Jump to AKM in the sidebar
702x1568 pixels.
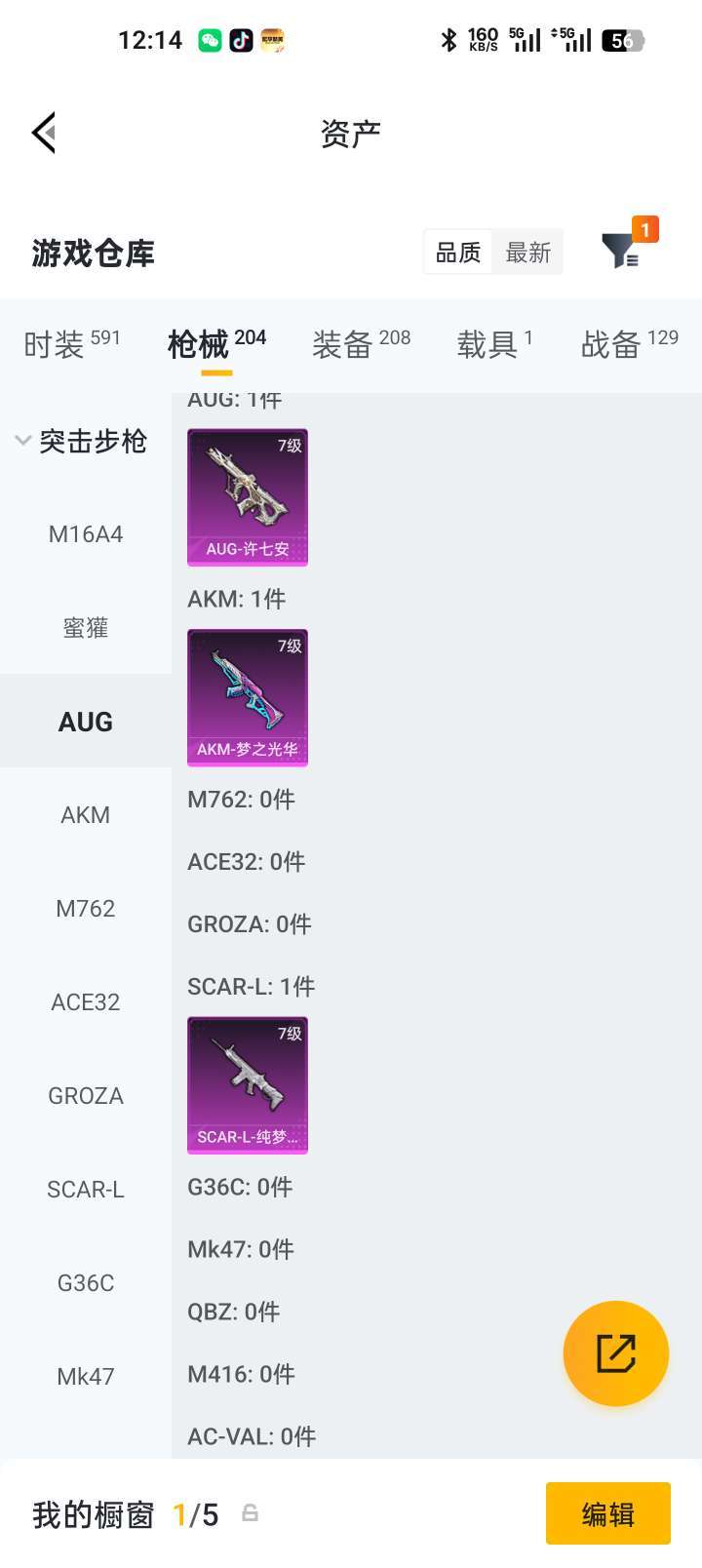click(x=86, y=815)
